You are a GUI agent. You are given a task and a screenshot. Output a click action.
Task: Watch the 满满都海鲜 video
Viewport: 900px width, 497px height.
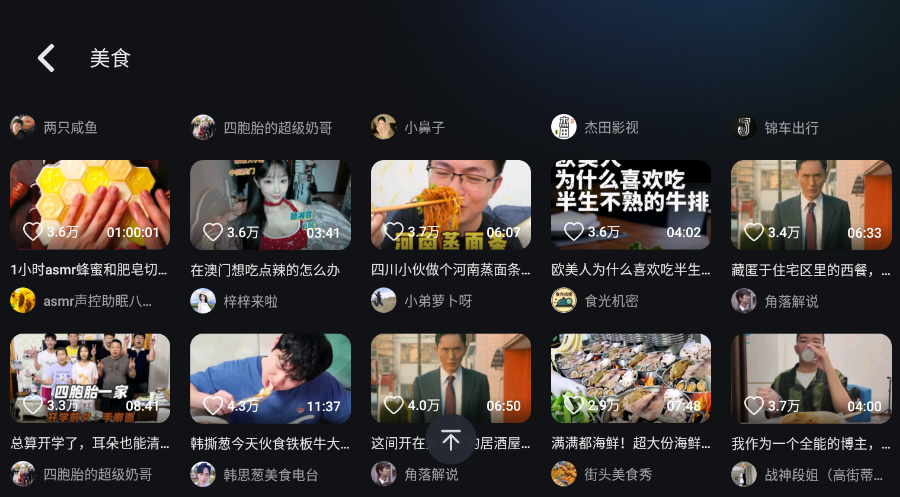click(x=631, y=378)
